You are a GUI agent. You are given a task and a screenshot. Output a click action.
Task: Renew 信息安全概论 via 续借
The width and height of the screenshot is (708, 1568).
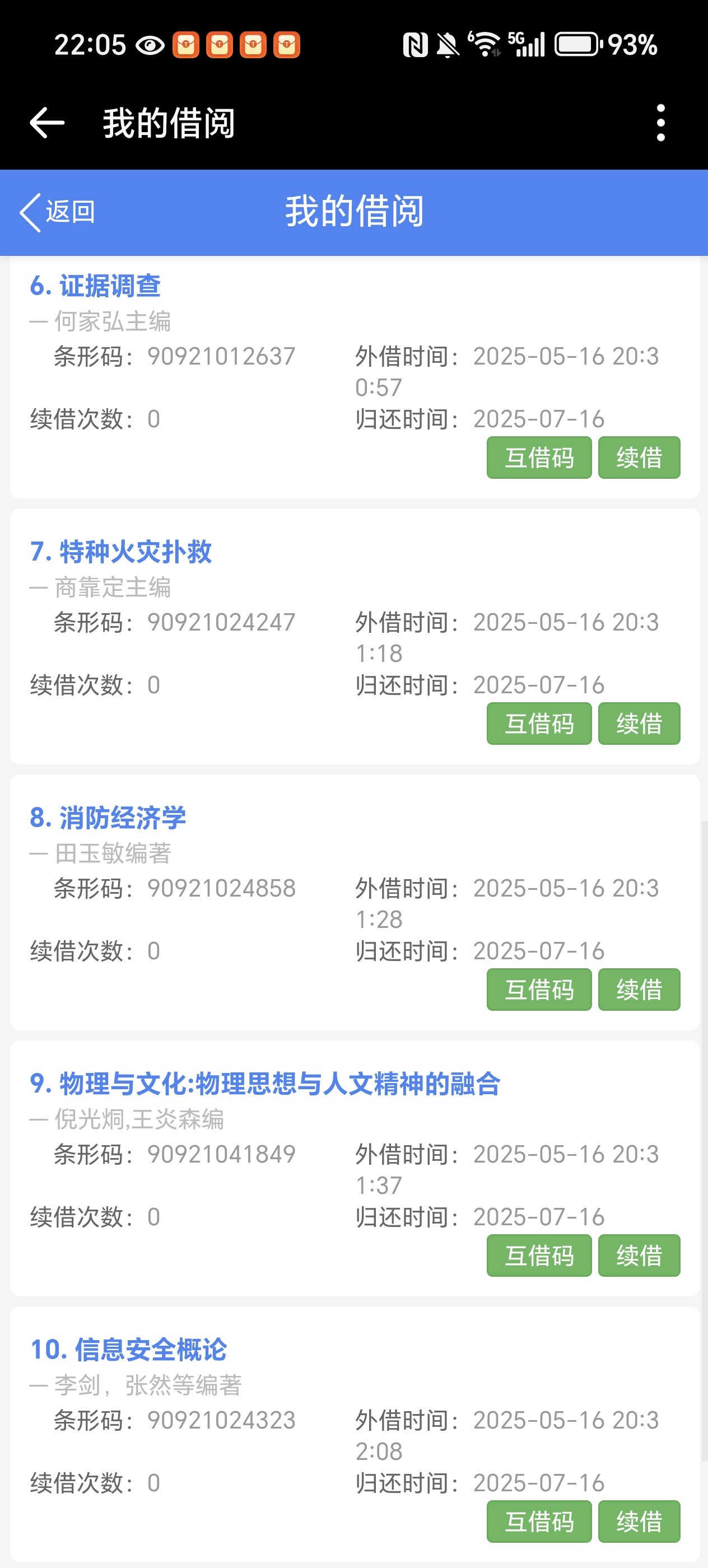tap(639, 1522)
